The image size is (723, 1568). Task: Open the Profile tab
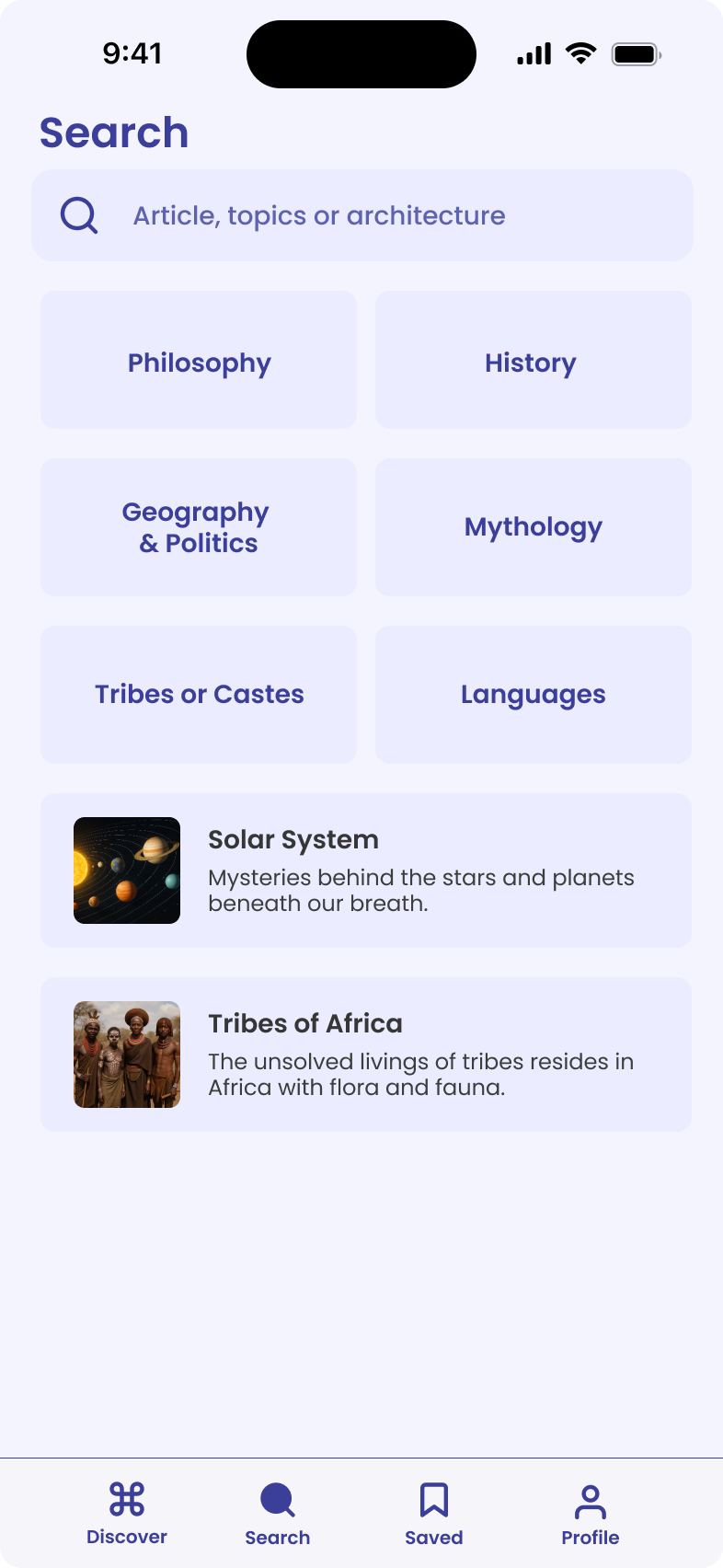coord(591,1514)
